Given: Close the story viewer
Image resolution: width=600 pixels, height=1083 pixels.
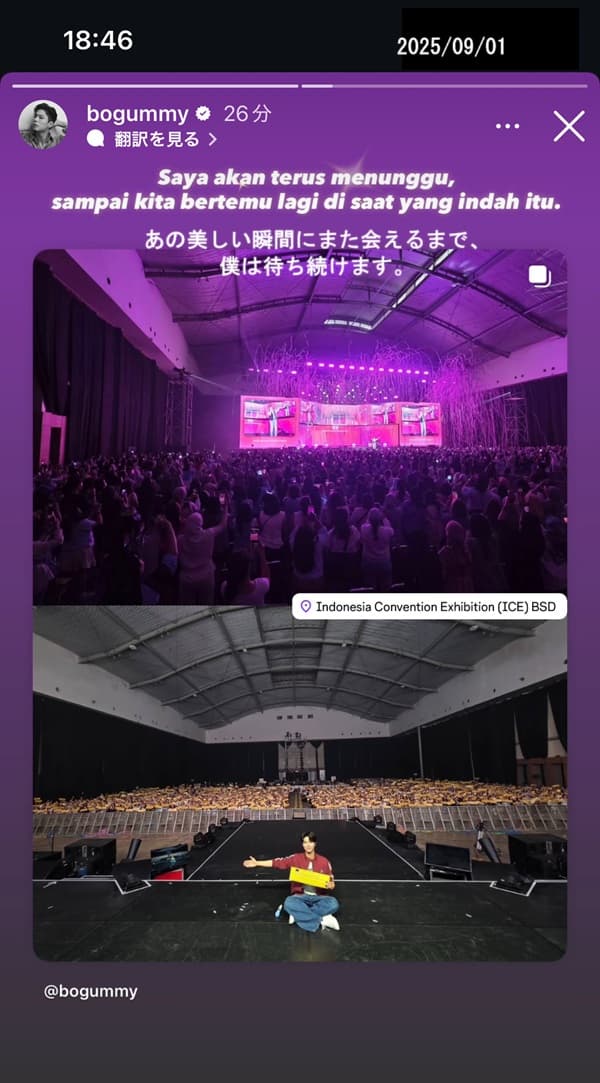Looking at the screenshot, I should pos(569,126).
